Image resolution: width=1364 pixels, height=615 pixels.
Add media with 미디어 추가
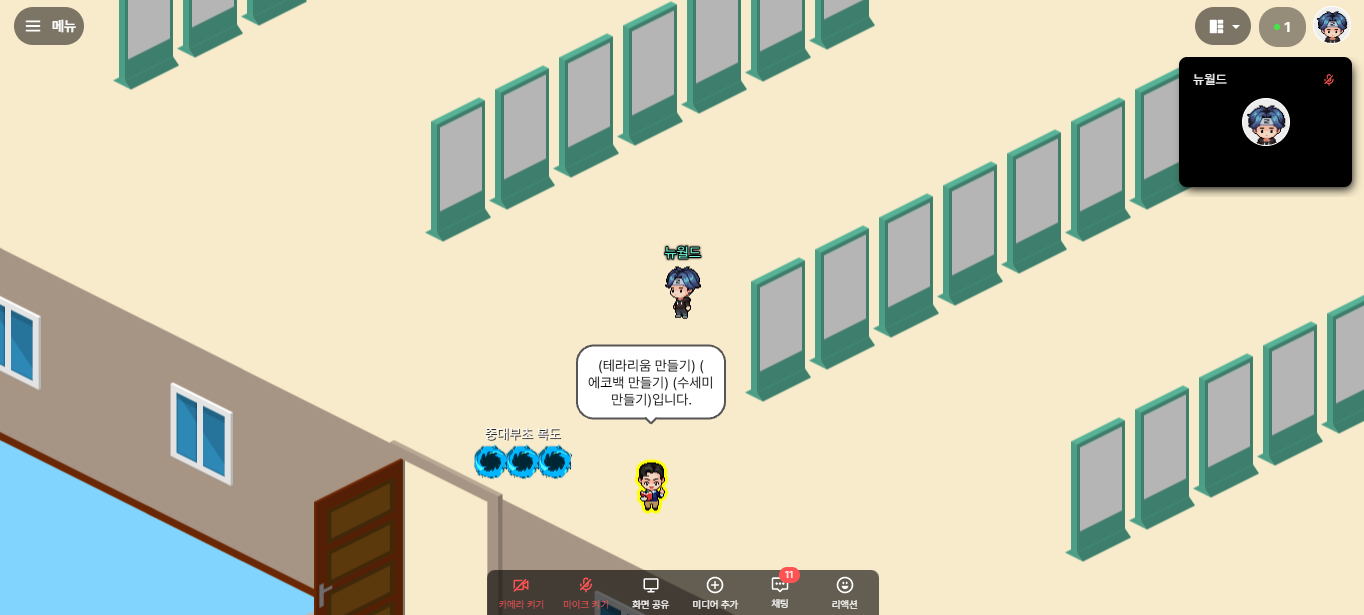point(715,592)
